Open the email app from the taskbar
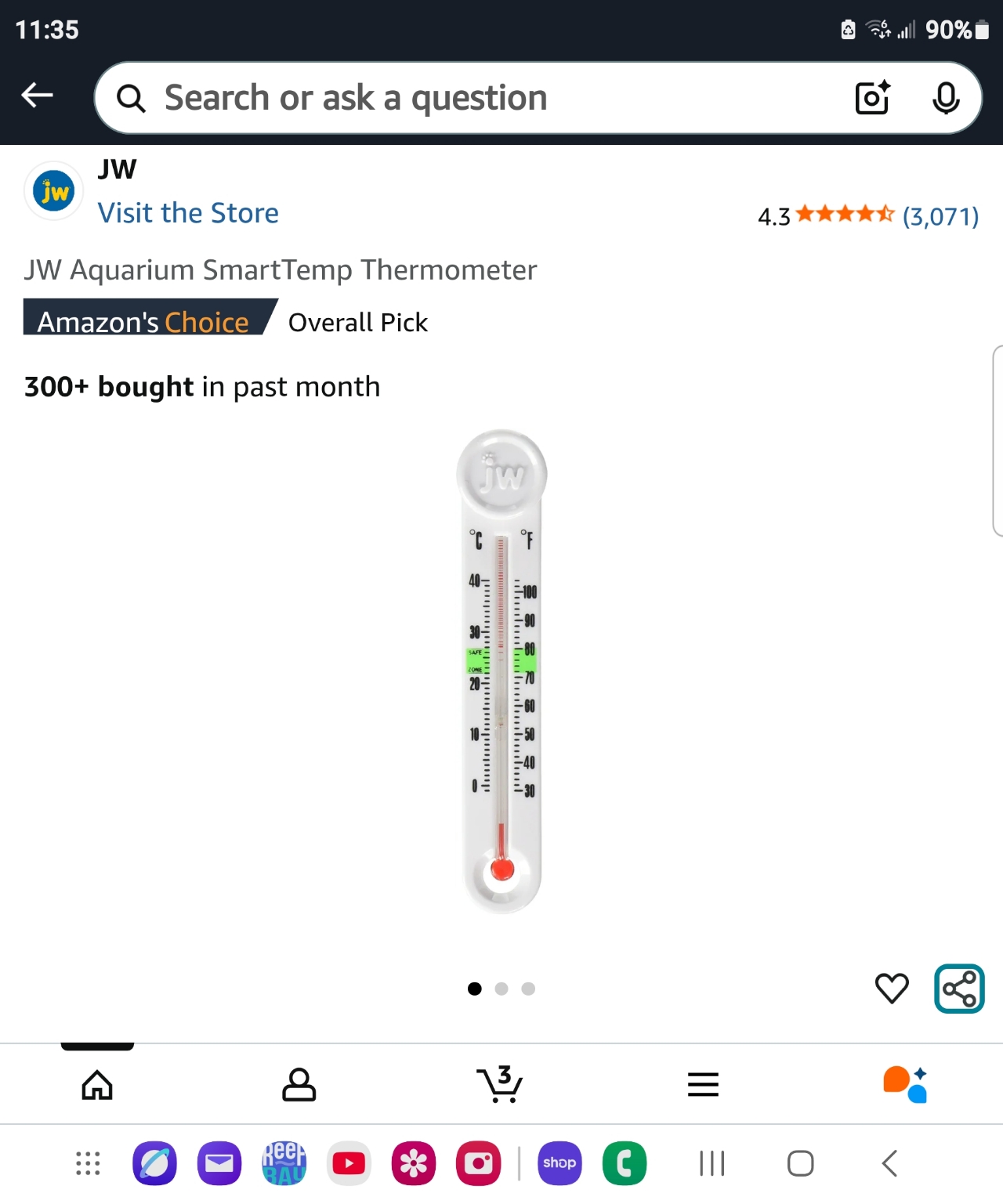1003x1204 pixels. [219, 1163]
